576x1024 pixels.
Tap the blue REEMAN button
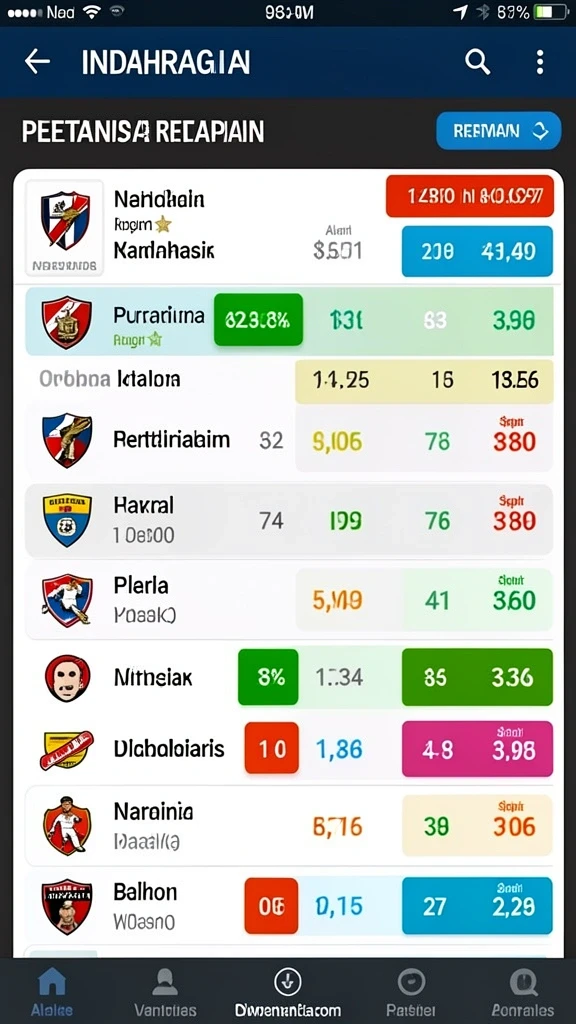click(498, 131)
